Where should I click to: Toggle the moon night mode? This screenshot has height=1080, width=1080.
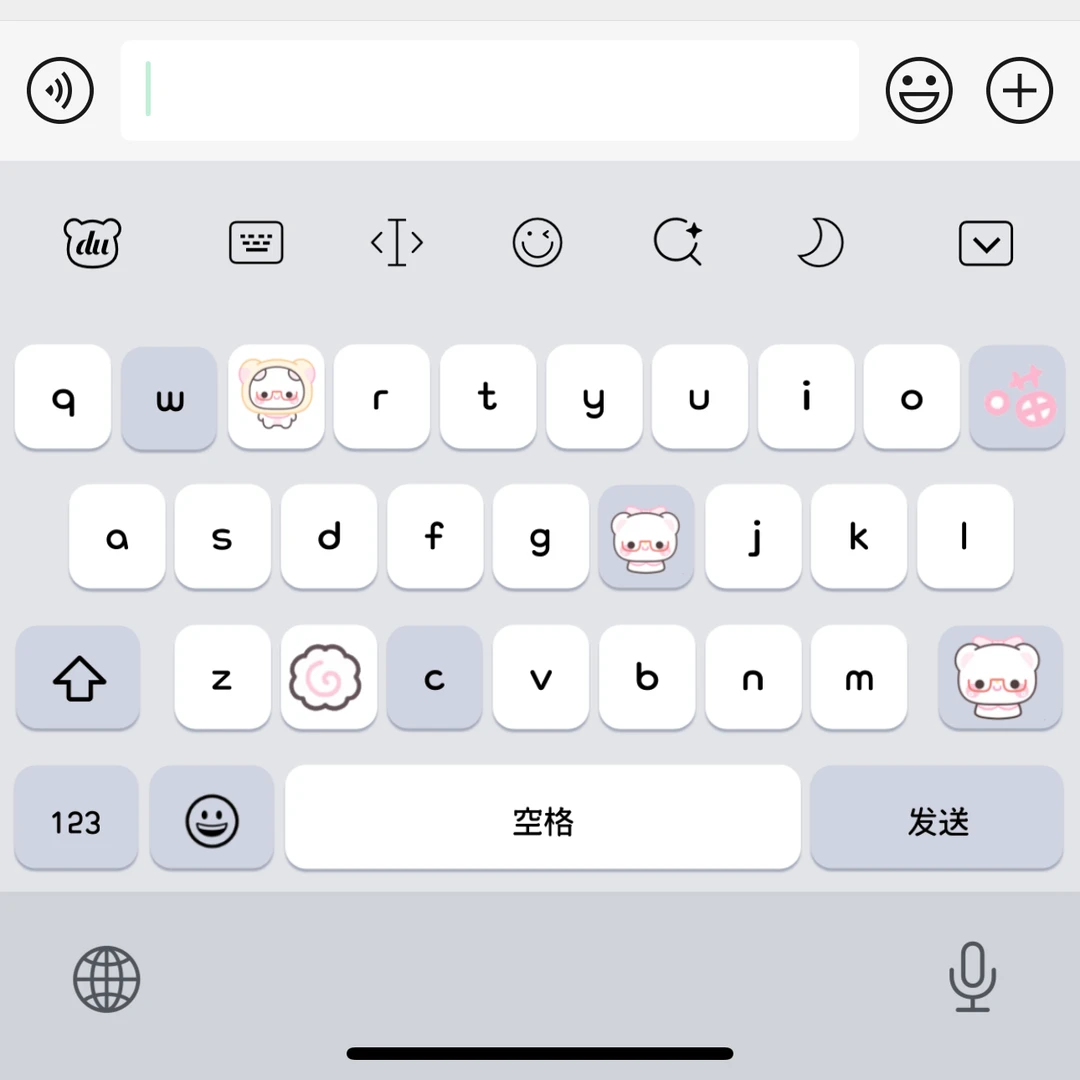point(820,243)
